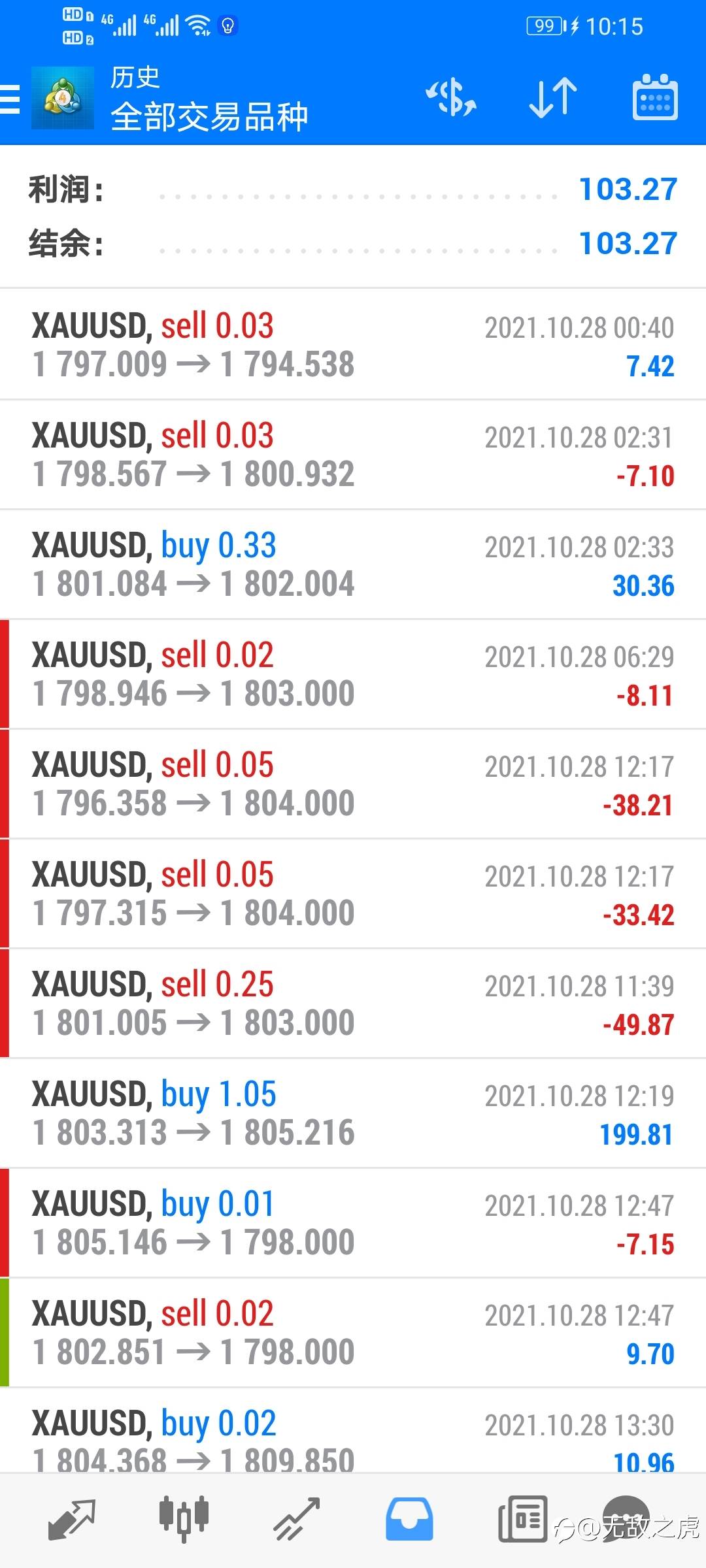The image size is (706, 1568).
Task: Switch to the news tab
Action: 522,1519
